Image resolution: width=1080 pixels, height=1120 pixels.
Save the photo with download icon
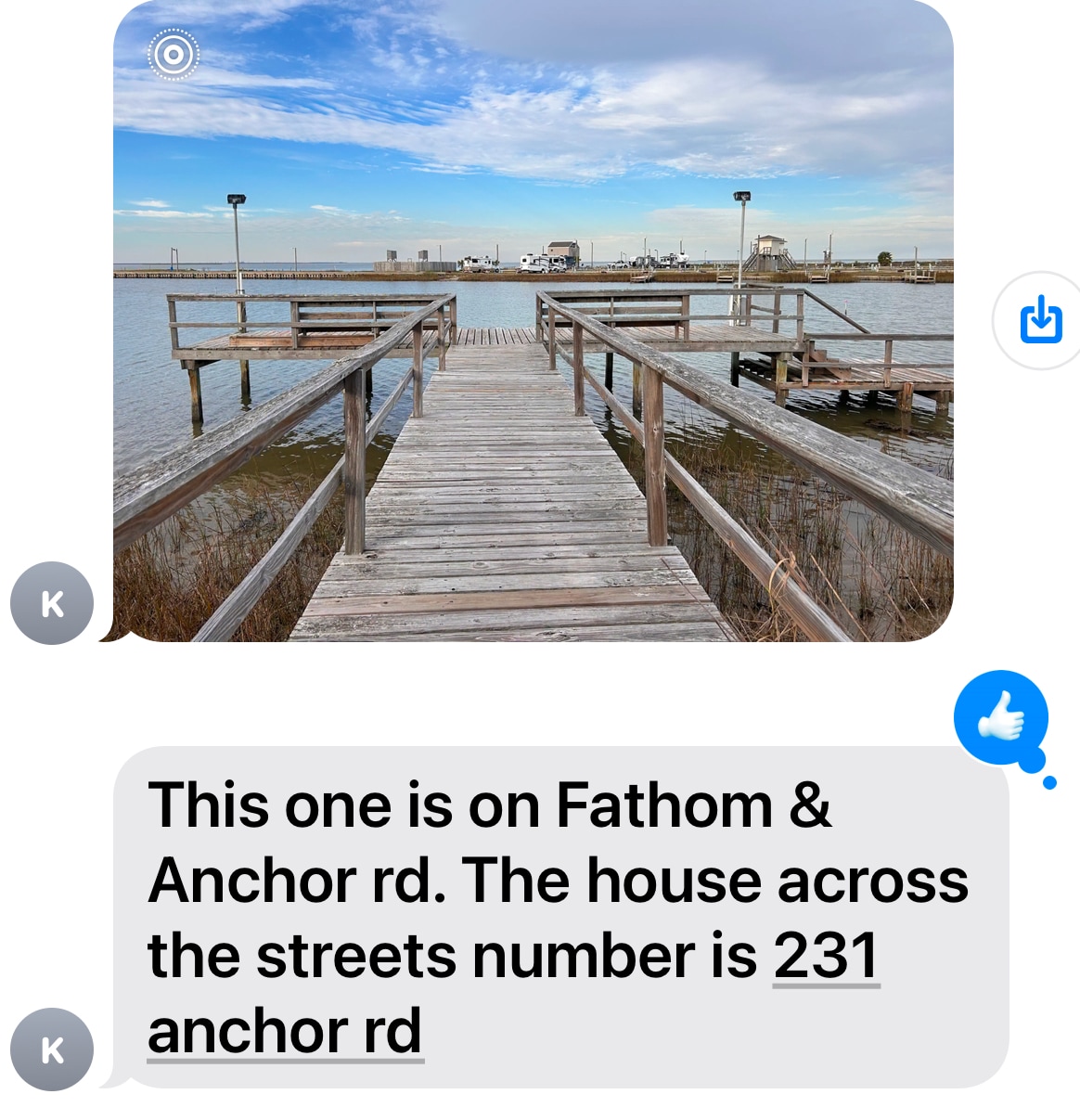(1040, 320)
